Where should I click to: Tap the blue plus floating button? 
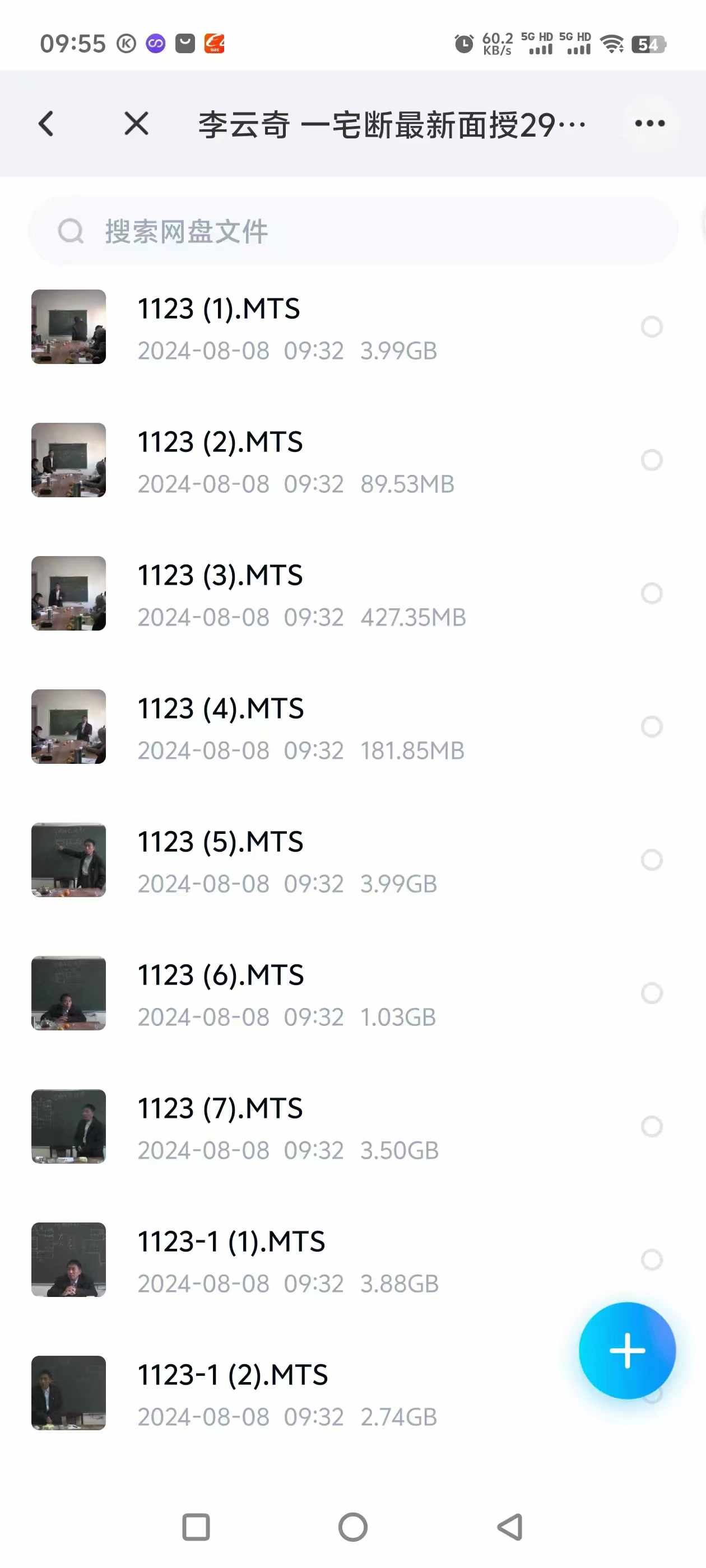click(x=627, y=1351)
